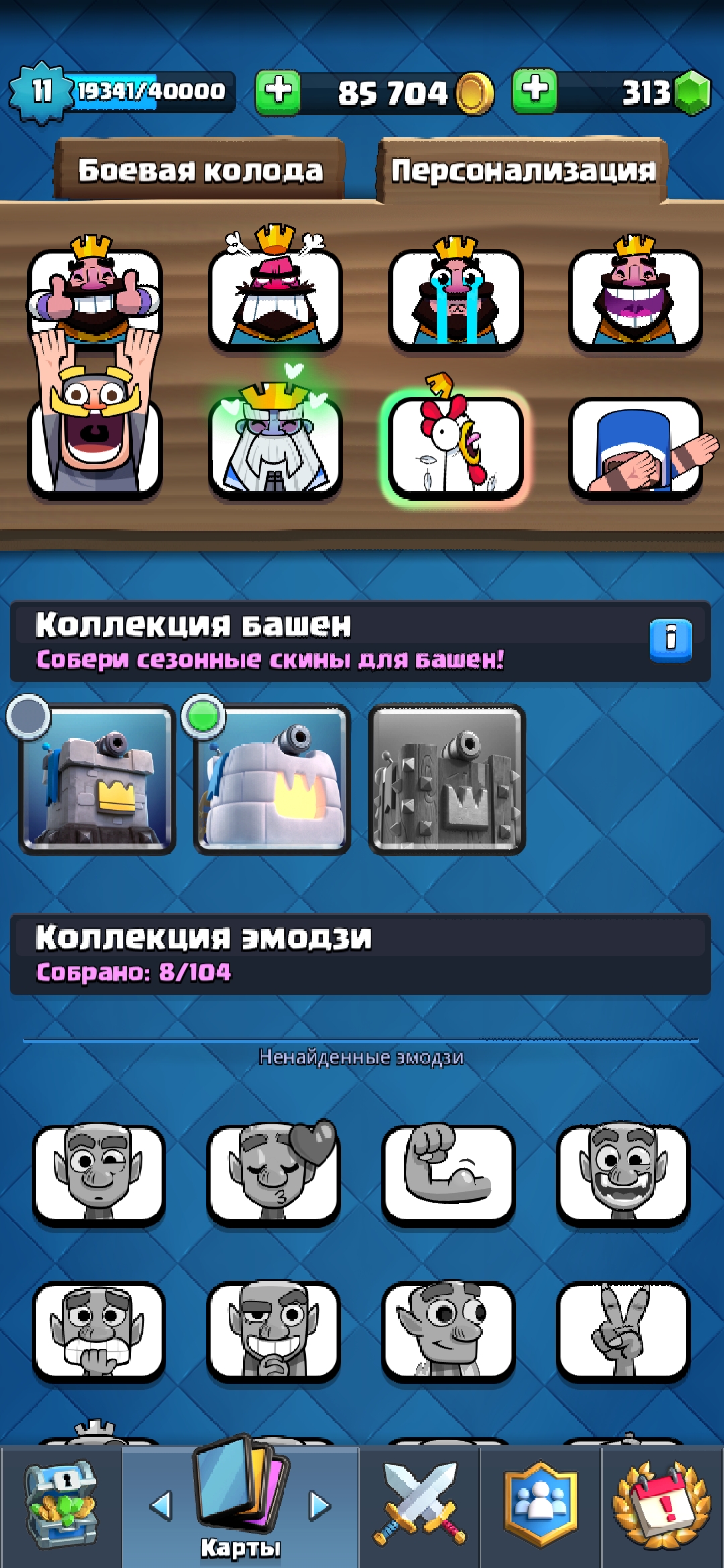Open the events calendar tab
This screenshot has width=724, height=1568.
662,1506
